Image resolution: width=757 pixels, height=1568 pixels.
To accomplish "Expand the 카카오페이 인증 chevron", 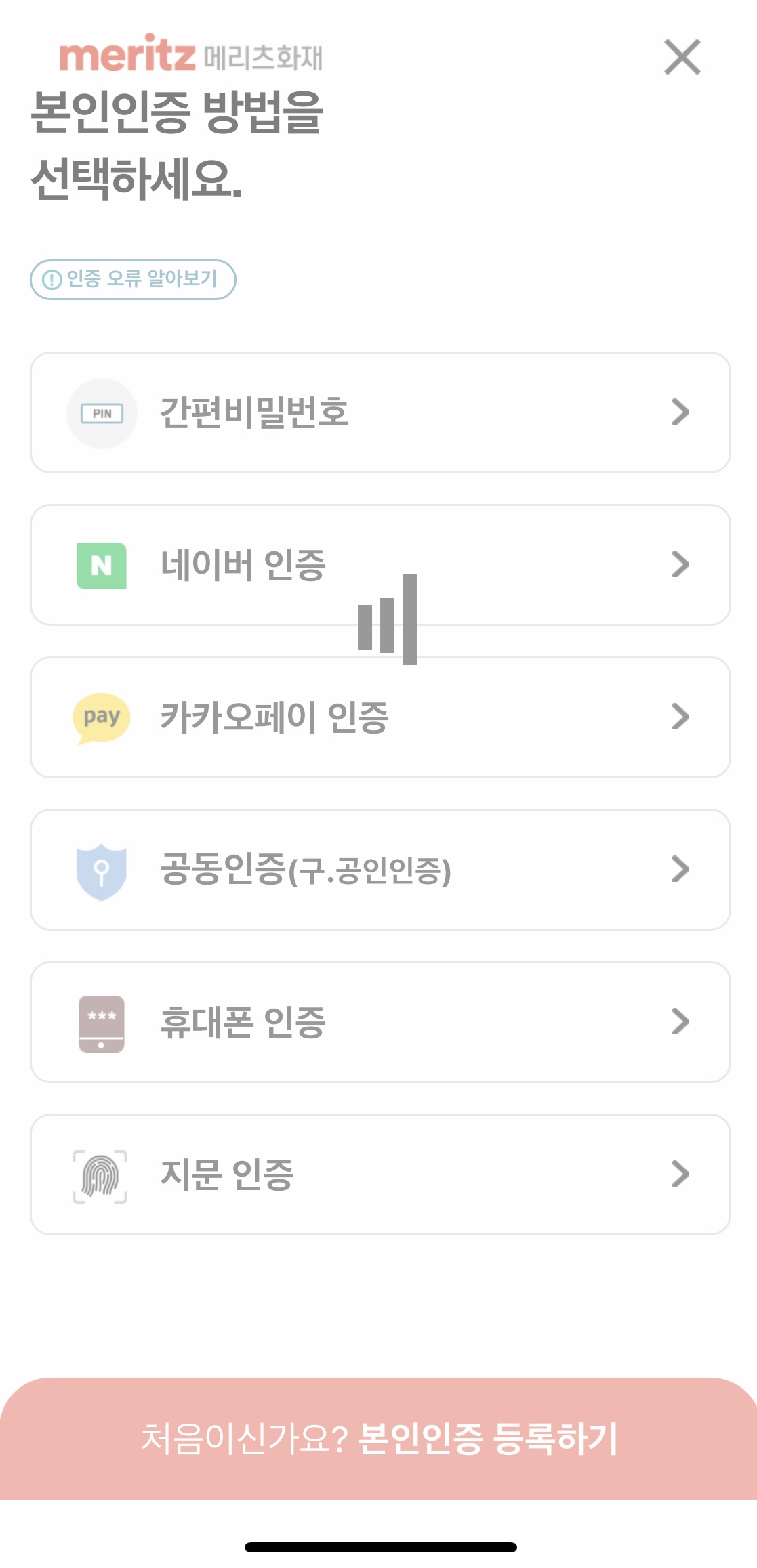I will (682, 717).
